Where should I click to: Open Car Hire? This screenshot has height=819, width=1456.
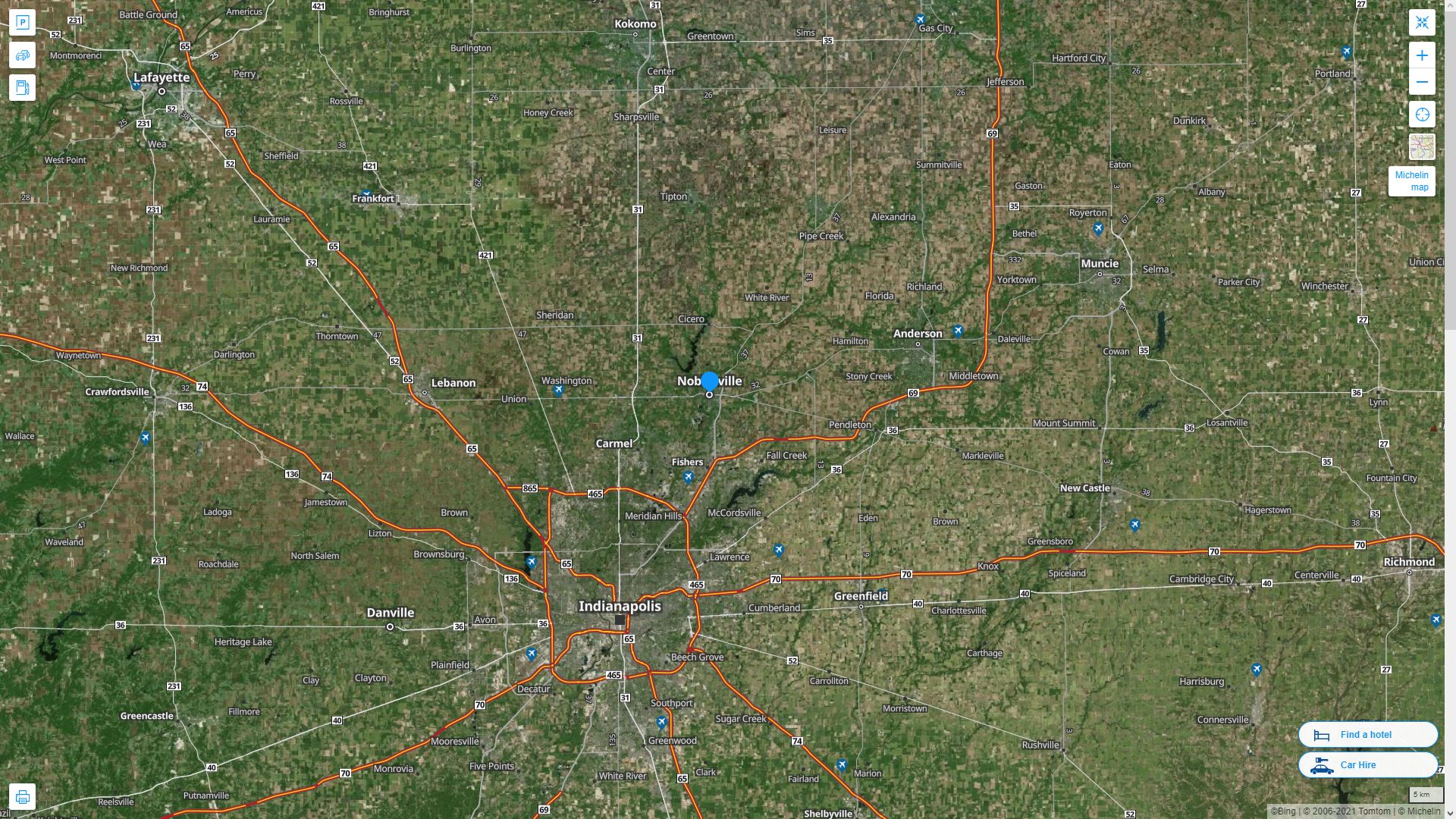pyautogui.click(x=1367, y=765)
